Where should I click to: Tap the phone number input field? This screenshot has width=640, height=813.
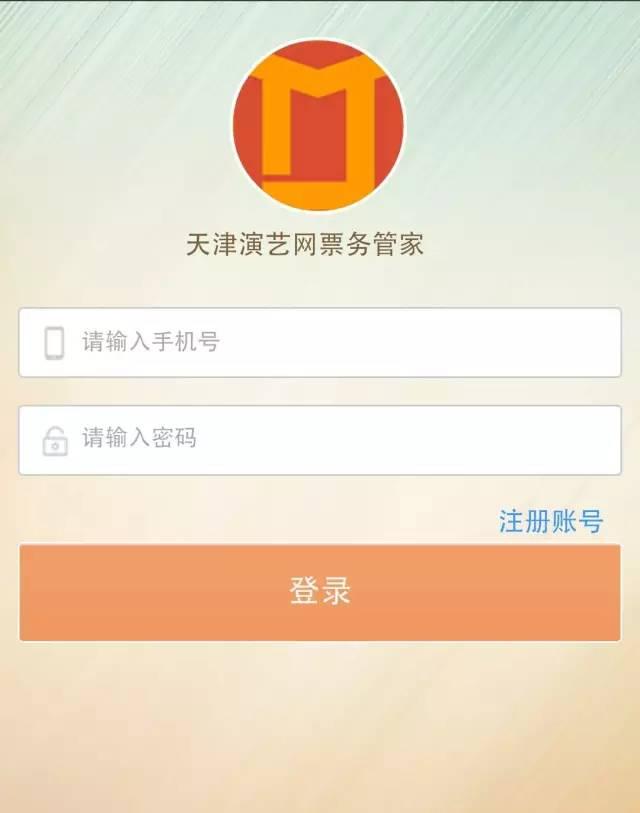[x=320, y=342]
